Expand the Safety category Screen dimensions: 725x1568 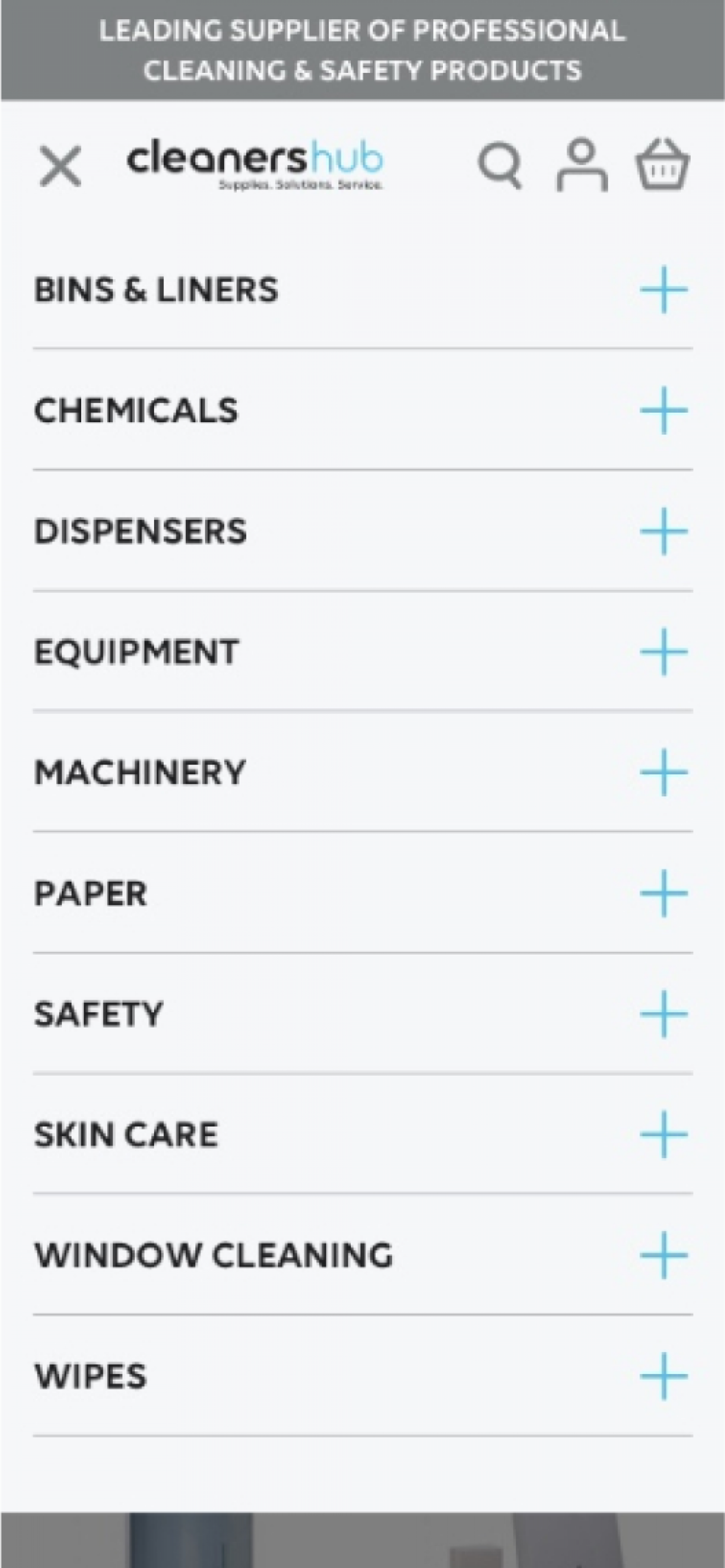pos(663,1014)
